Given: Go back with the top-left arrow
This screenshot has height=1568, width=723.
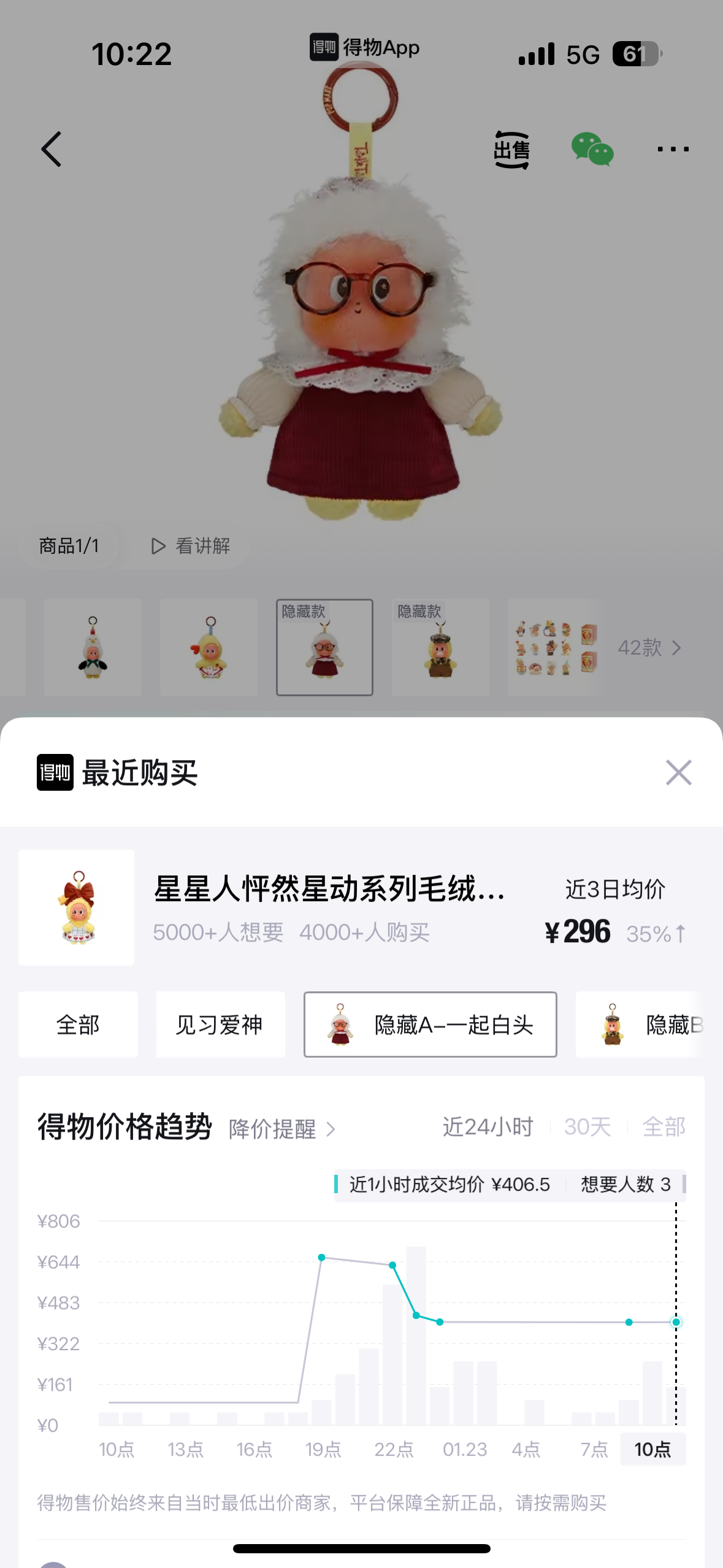Looking at the screenshot, I should (x=52, y=149).
